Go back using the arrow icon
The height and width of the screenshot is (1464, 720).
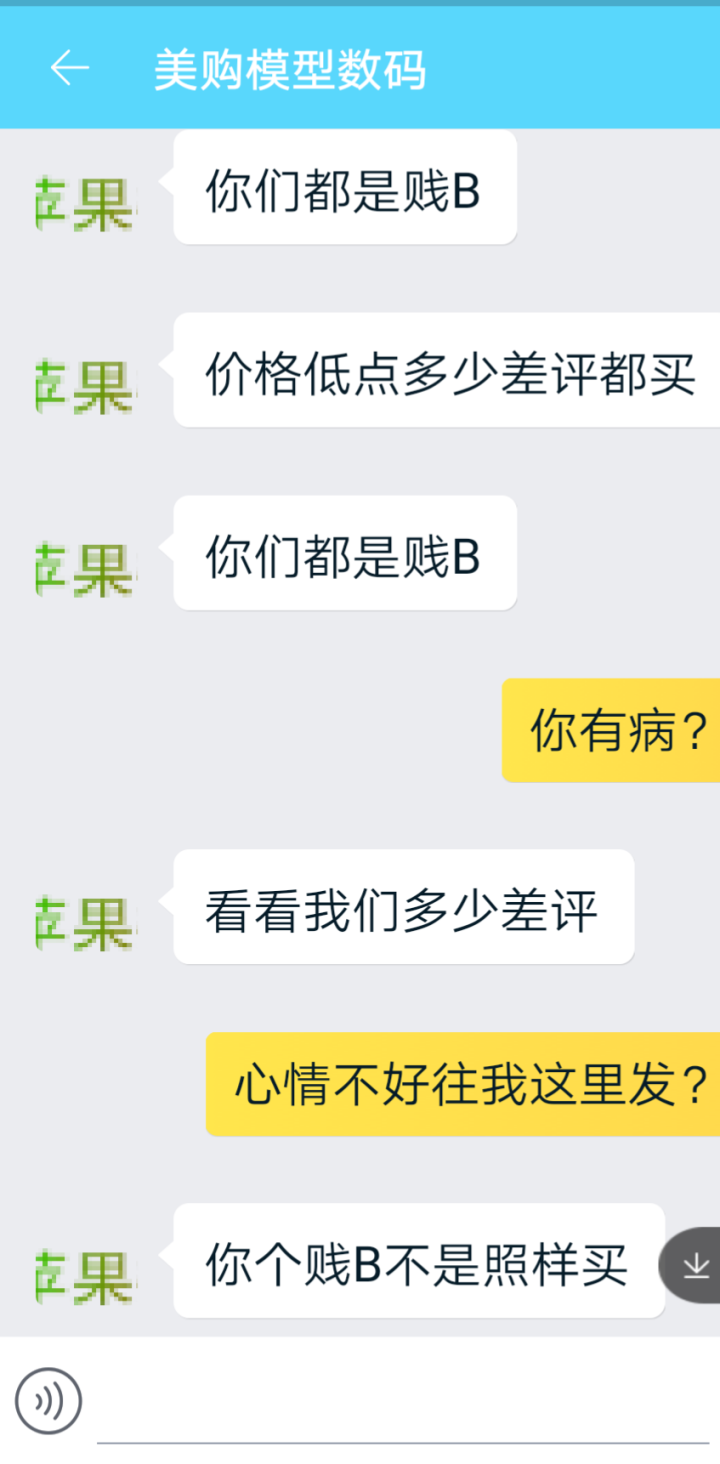[x=69, y=68]
